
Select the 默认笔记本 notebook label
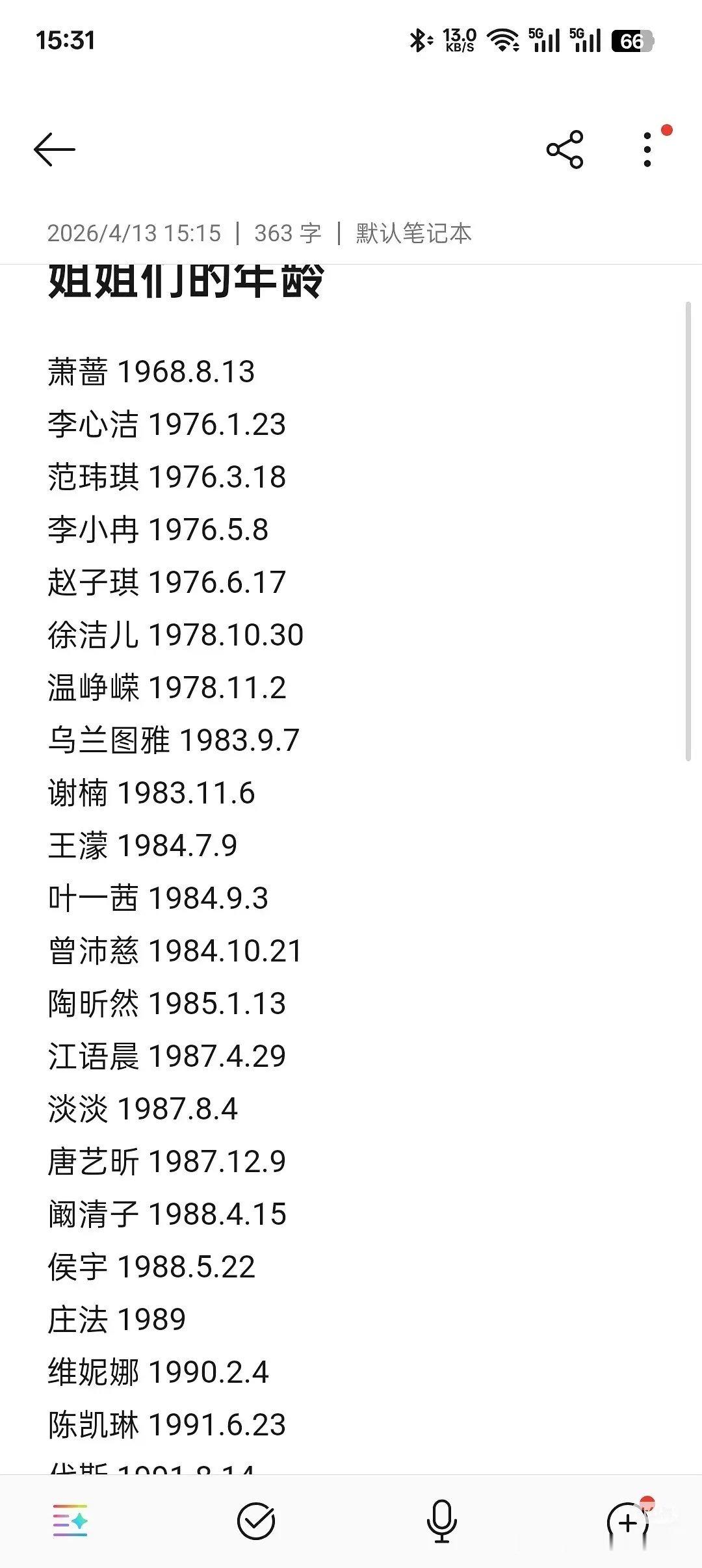(x=414, y=234)
